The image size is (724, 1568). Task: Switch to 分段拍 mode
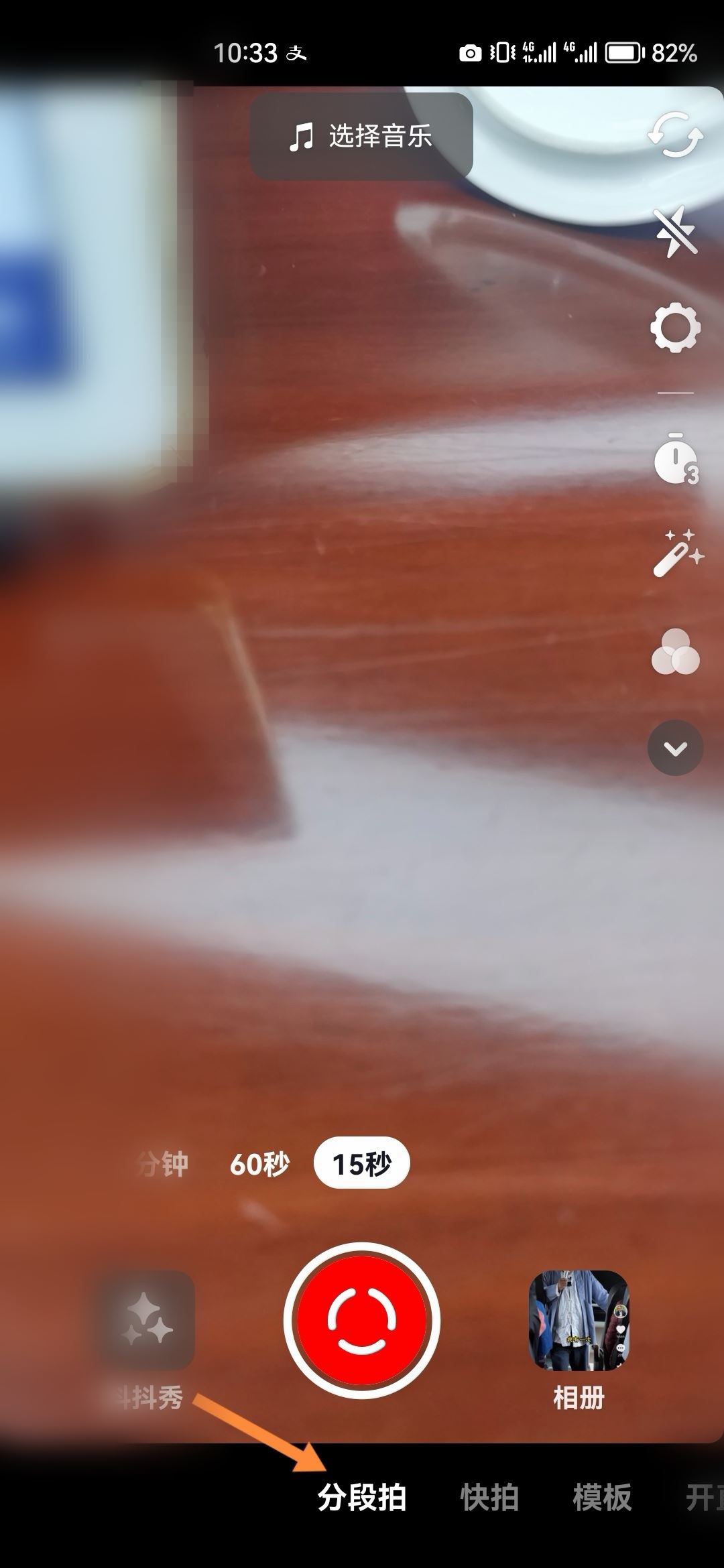[361, 1497]
